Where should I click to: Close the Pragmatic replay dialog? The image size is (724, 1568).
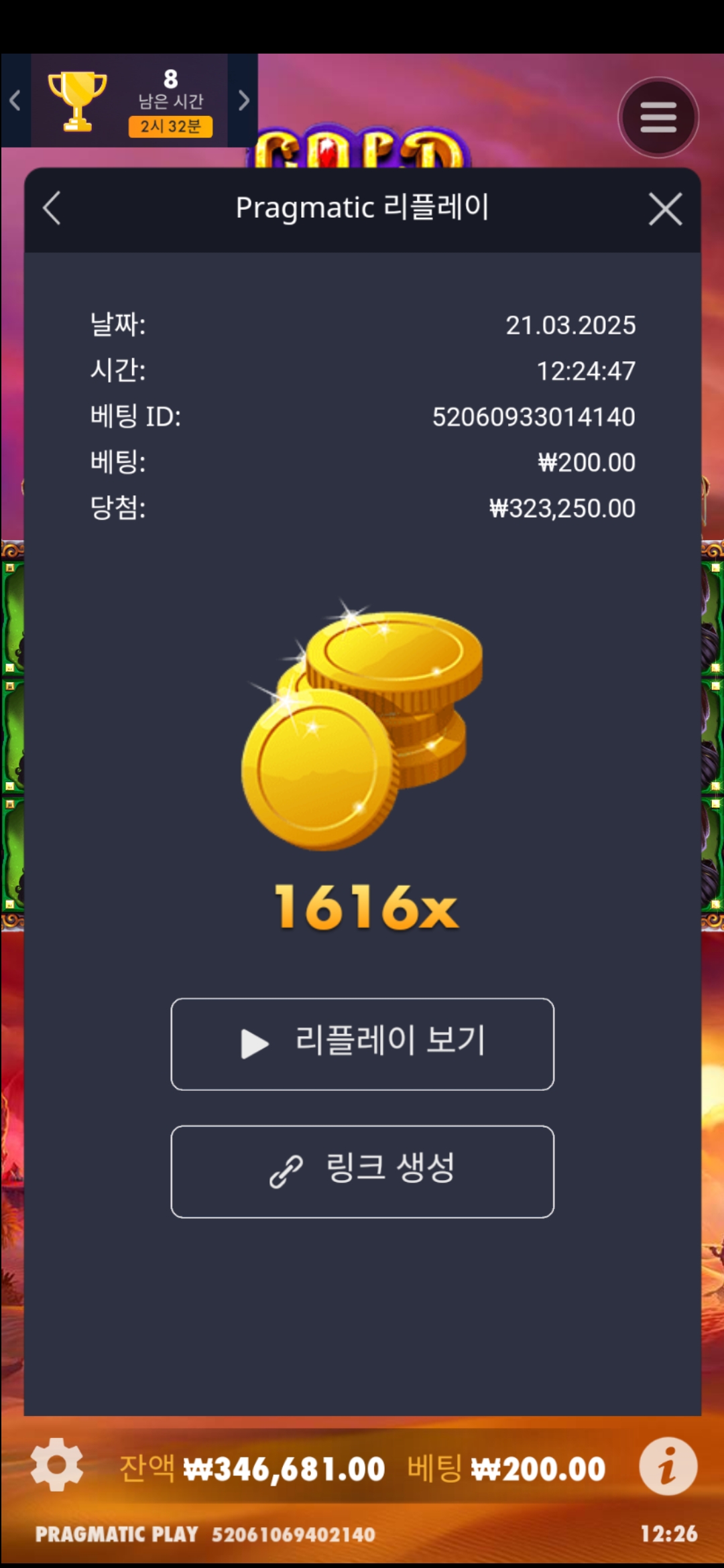click(x=665, y=209)
